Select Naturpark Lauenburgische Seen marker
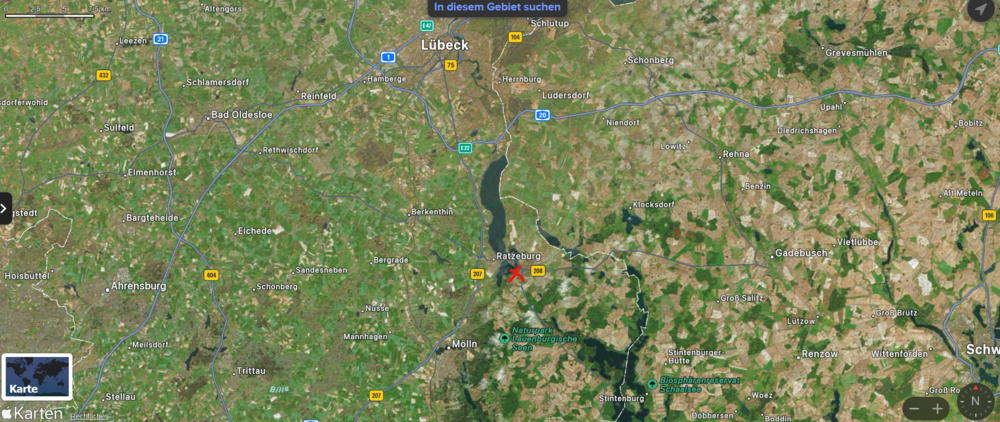The image size is (1000, 422). (504, 339)
